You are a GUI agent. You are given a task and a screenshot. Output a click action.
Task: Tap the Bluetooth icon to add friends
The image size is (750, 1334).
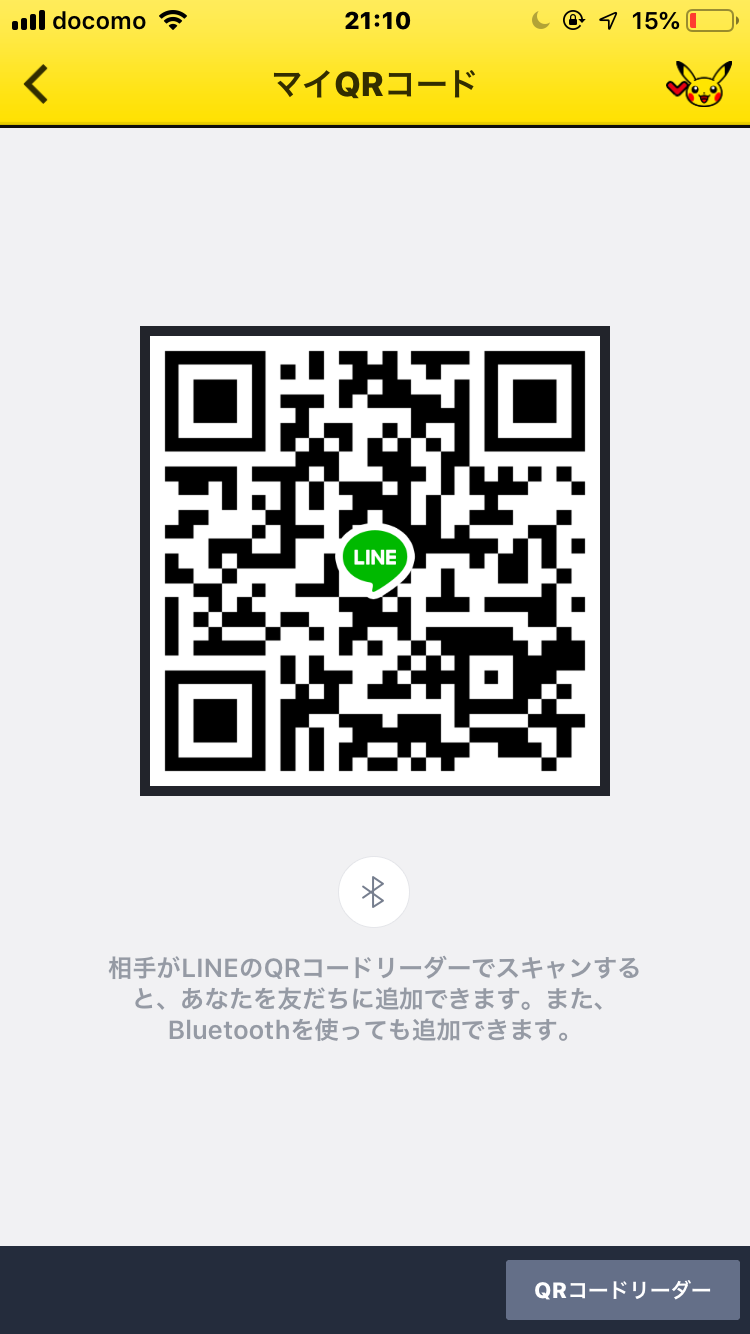(x=373, y=892)
